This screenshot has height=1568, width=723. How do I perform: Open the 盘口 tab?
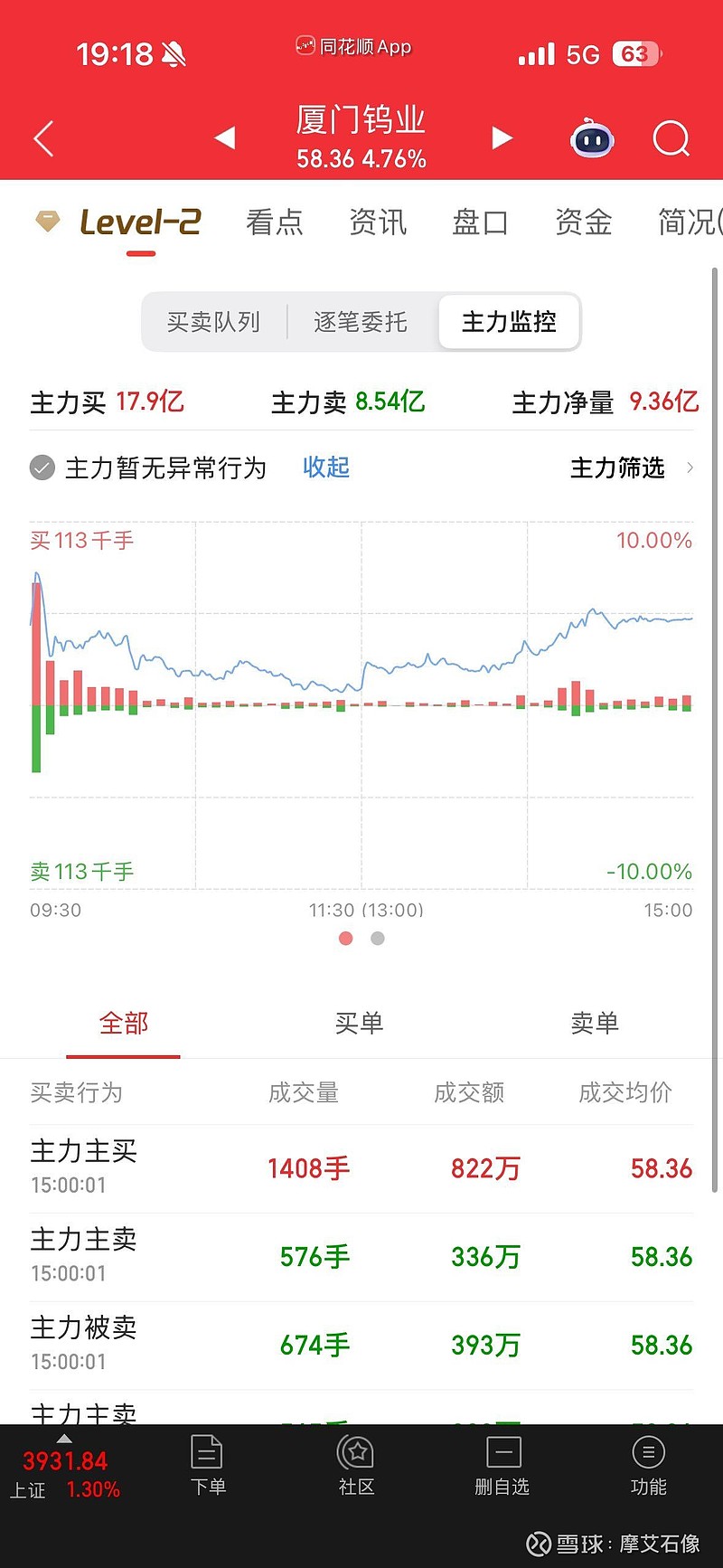coord(480,223)
